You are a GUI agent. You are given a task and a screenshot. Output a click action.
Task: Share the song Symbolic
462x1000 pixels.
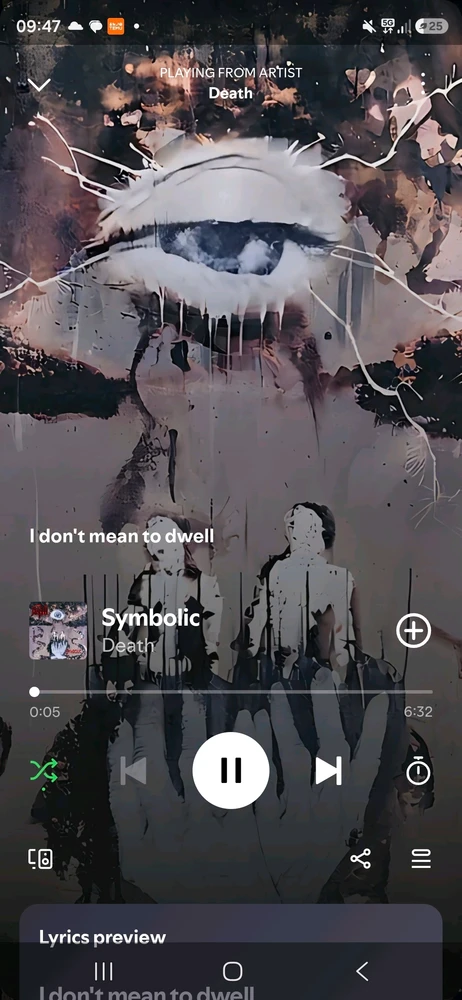click(x=361, y=858)
